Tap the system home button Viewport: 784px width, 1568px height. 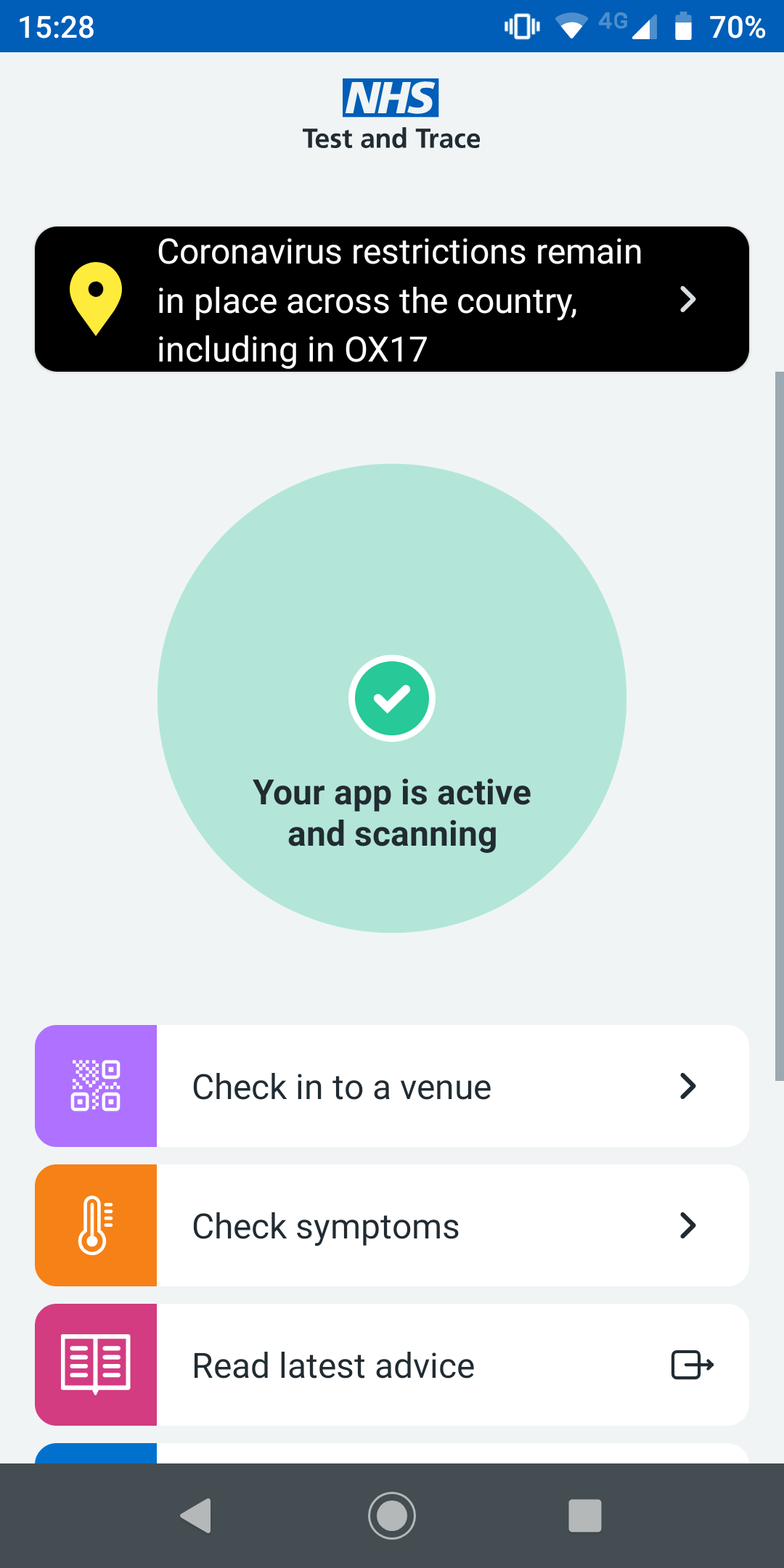392,1516
